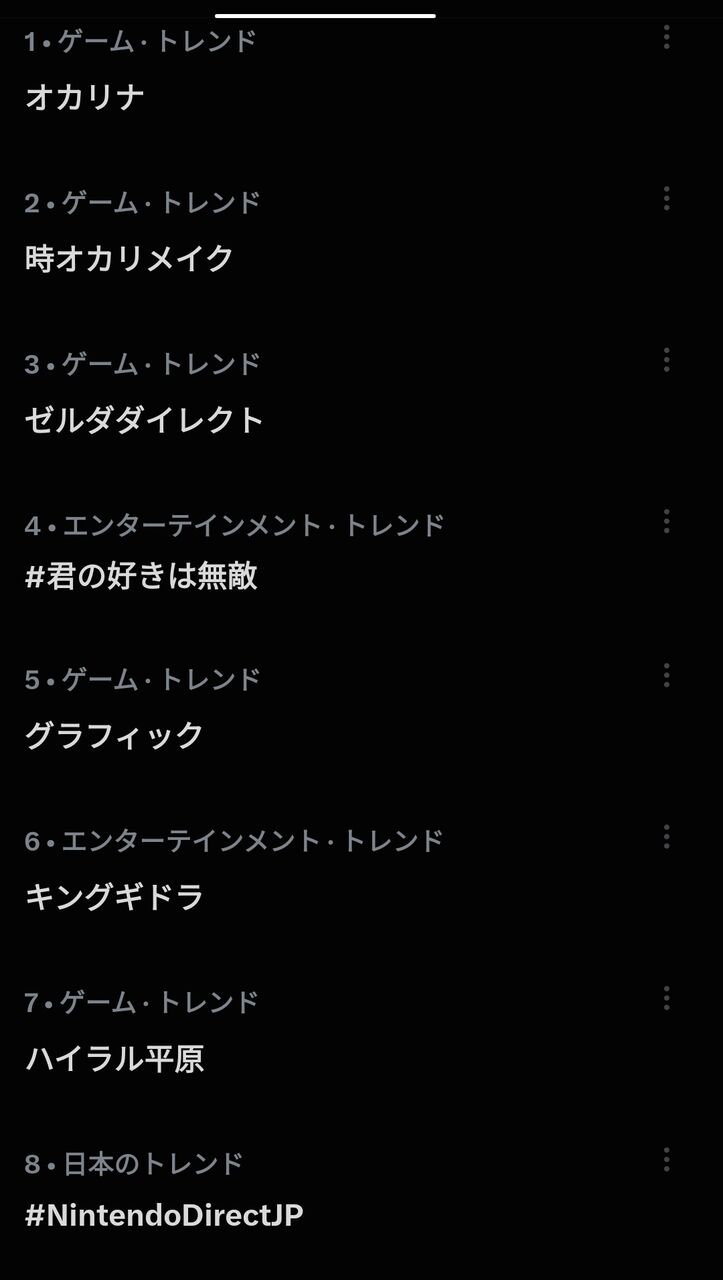Open more options for オカリナ
This screenshot has height=1280, width=723.
click(x=666, y=38)
